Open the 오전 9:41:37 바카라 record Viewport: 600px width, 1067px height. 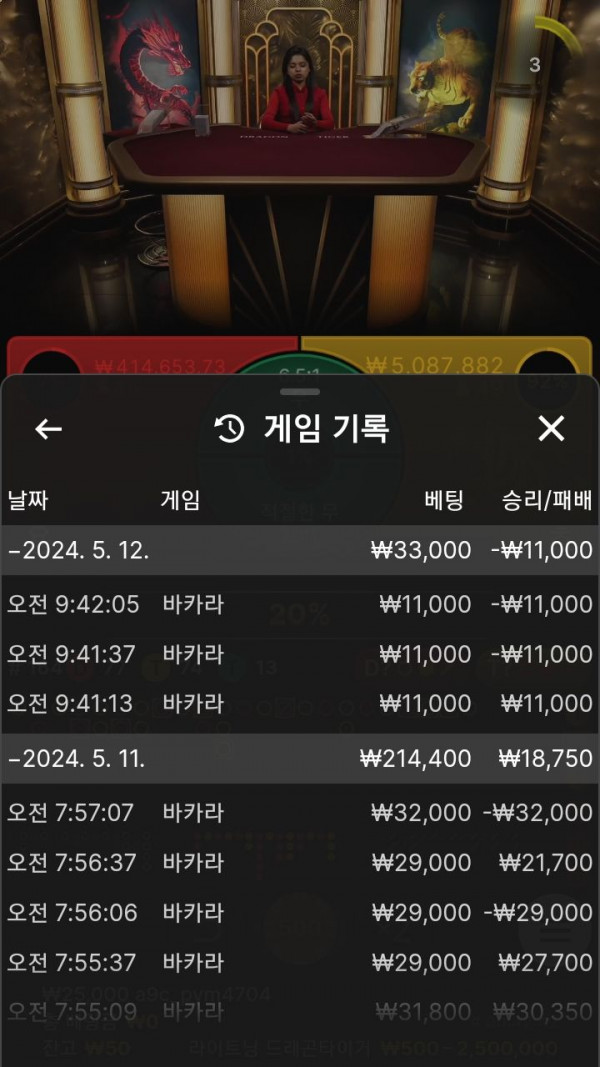coord(300,654)
